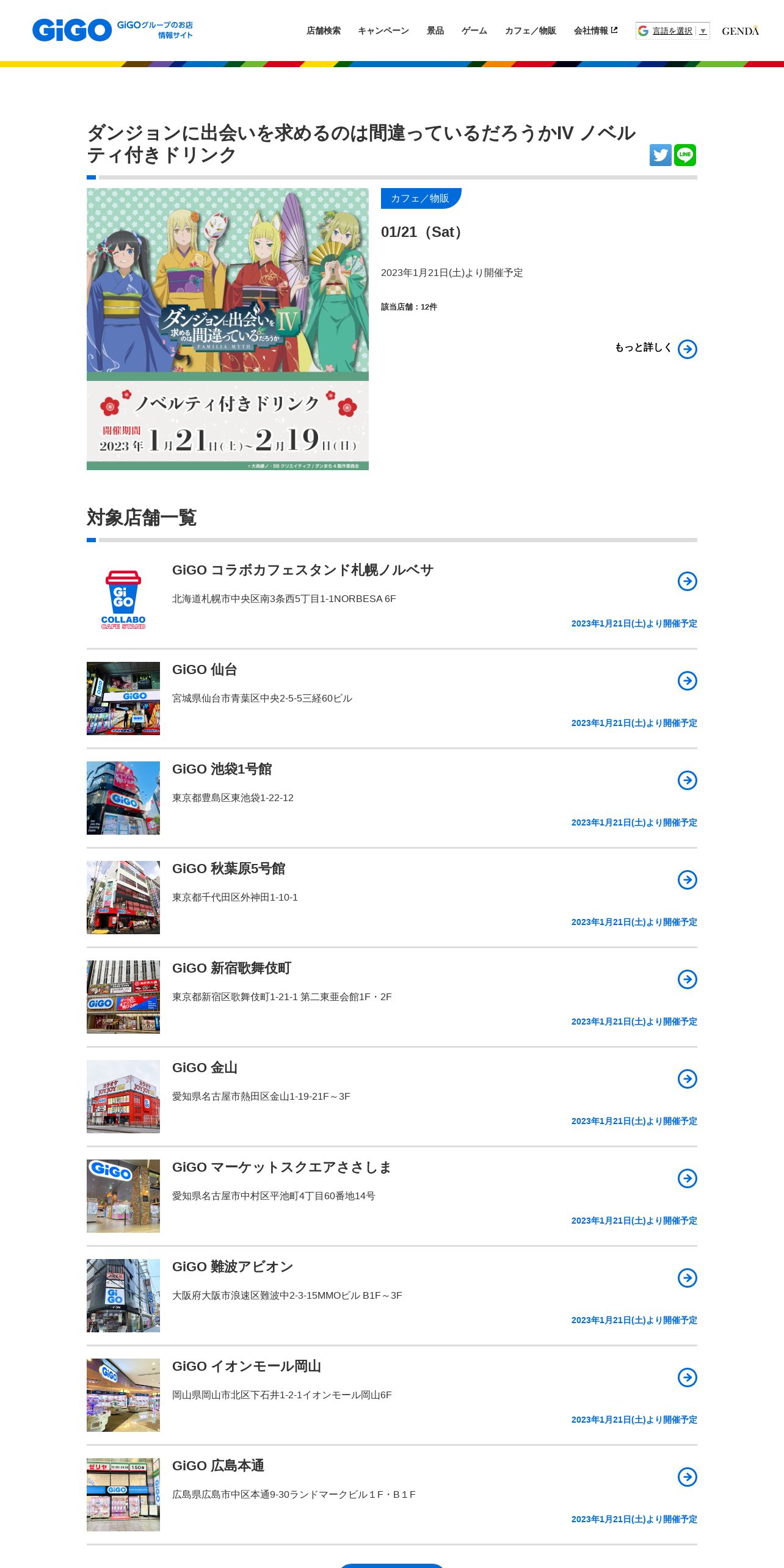
Task: Tap the GiGO logo to go home
Action: click(72, 30)
